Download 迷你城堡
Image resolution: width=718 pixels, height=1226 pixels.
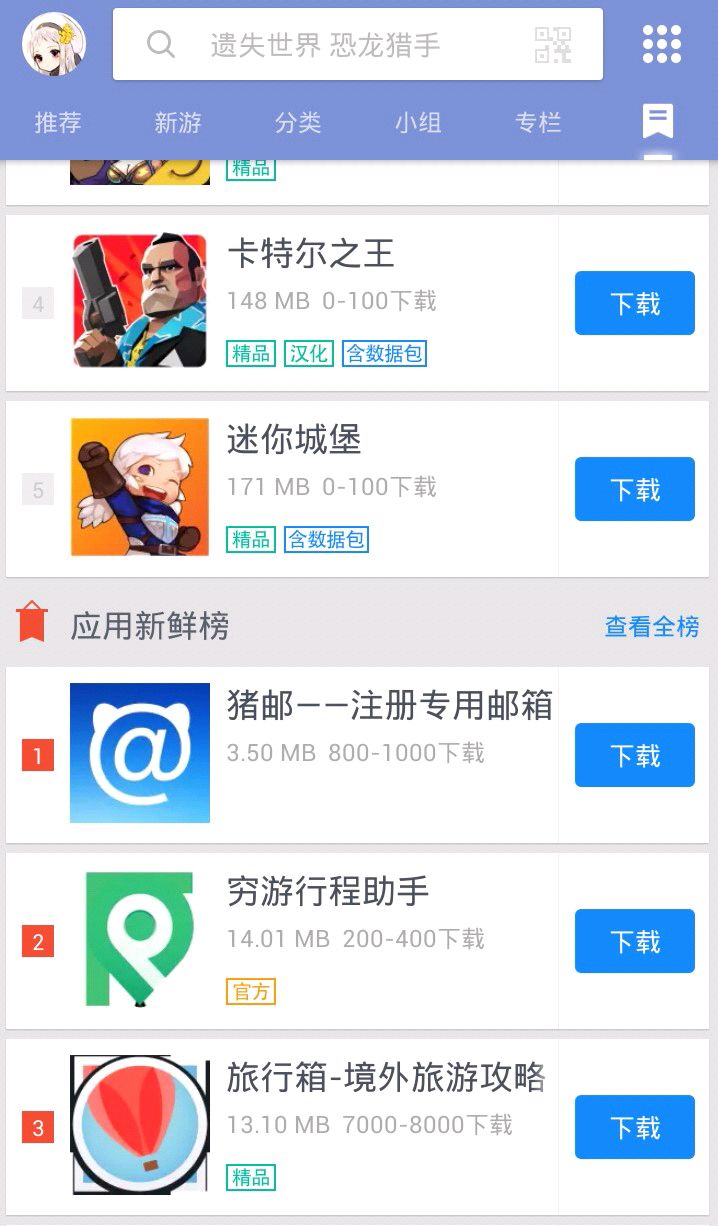point(634,489)
